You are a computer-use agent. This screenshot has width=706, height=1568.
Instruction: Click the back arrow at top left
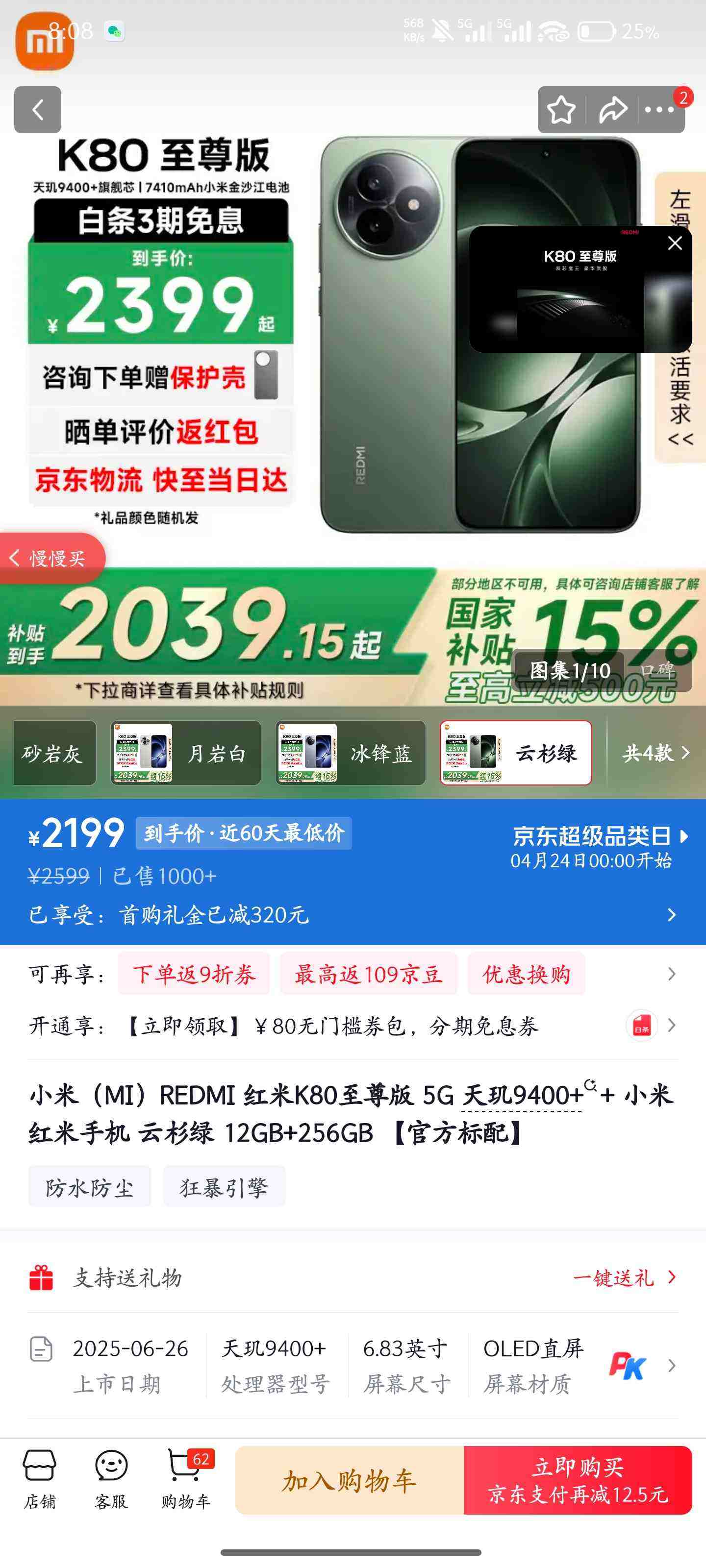click(38, 110)
